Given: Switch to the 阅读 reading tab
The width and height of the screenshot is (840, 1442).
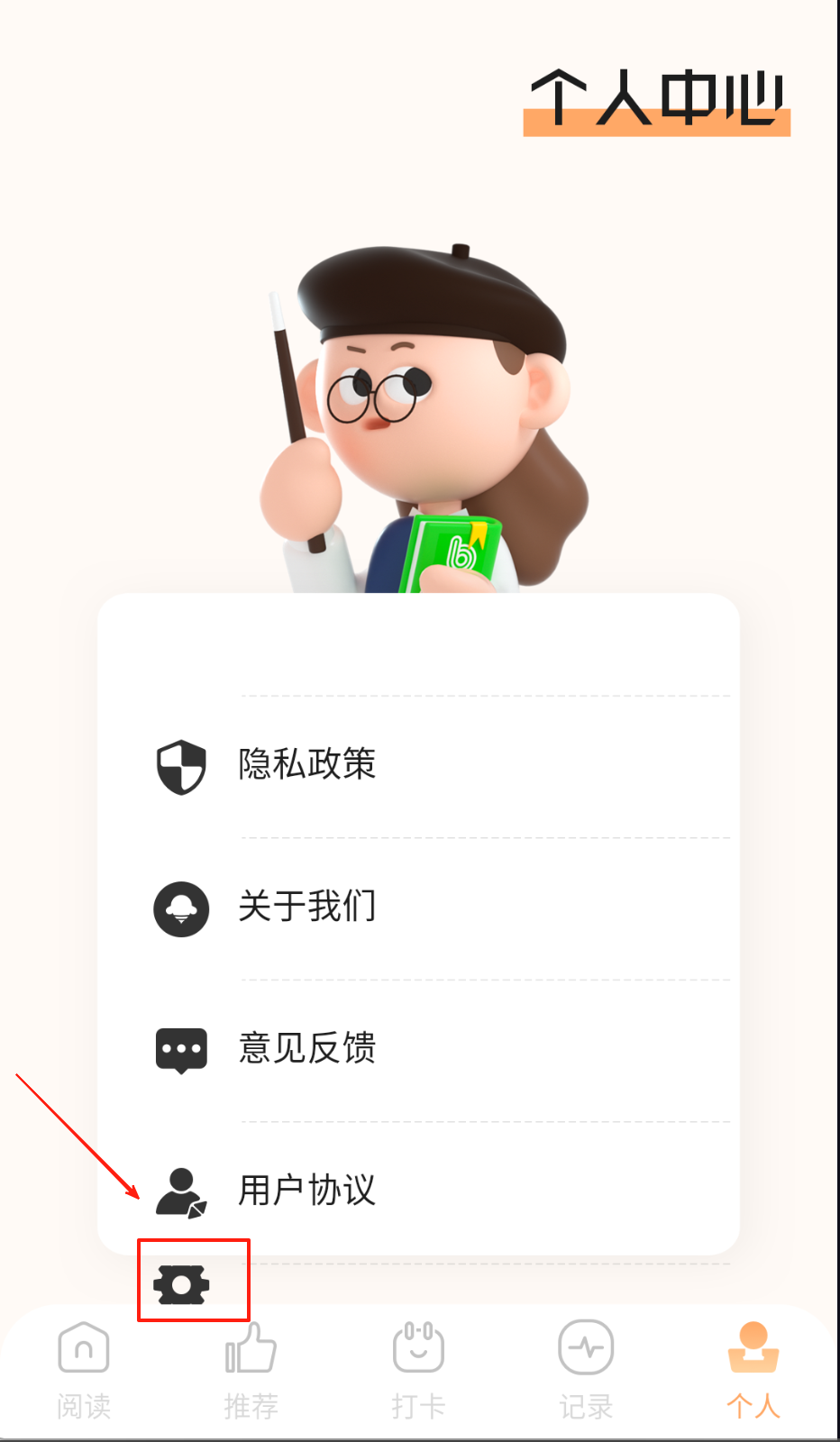Looking at the screenshot, I should 84,1370.
